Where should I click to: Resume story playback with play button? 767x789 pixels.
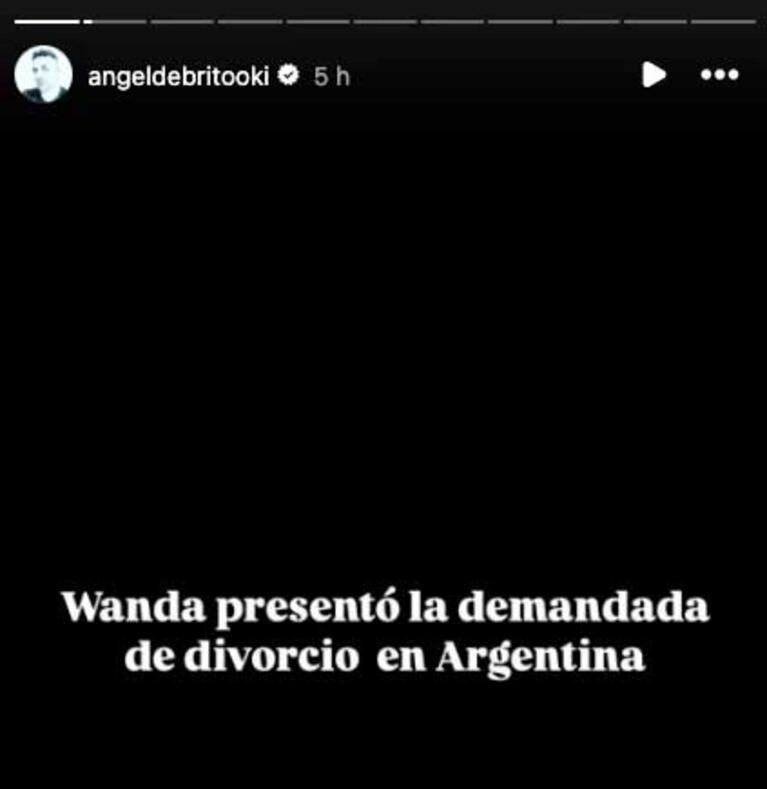pyautogui.click(x=653, y=75)
